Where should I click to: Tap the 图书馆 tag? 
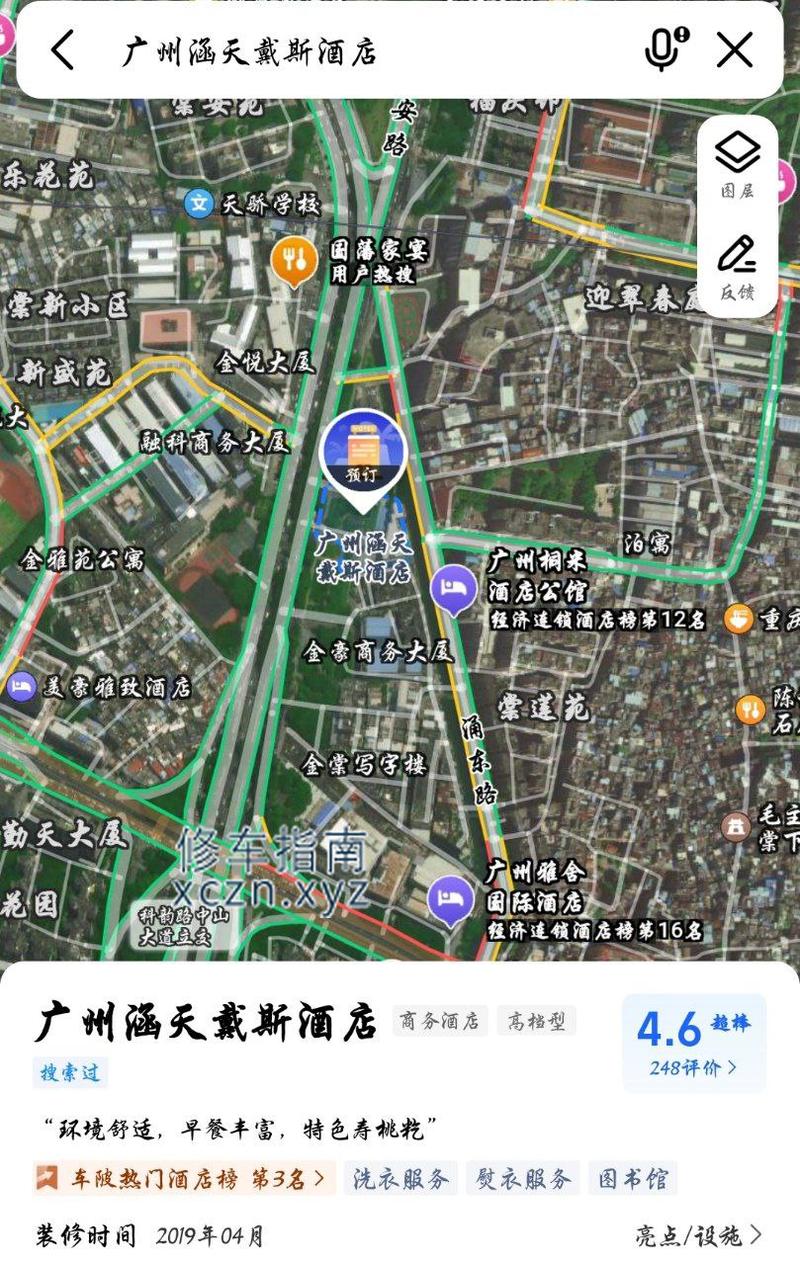[632, 1178]
